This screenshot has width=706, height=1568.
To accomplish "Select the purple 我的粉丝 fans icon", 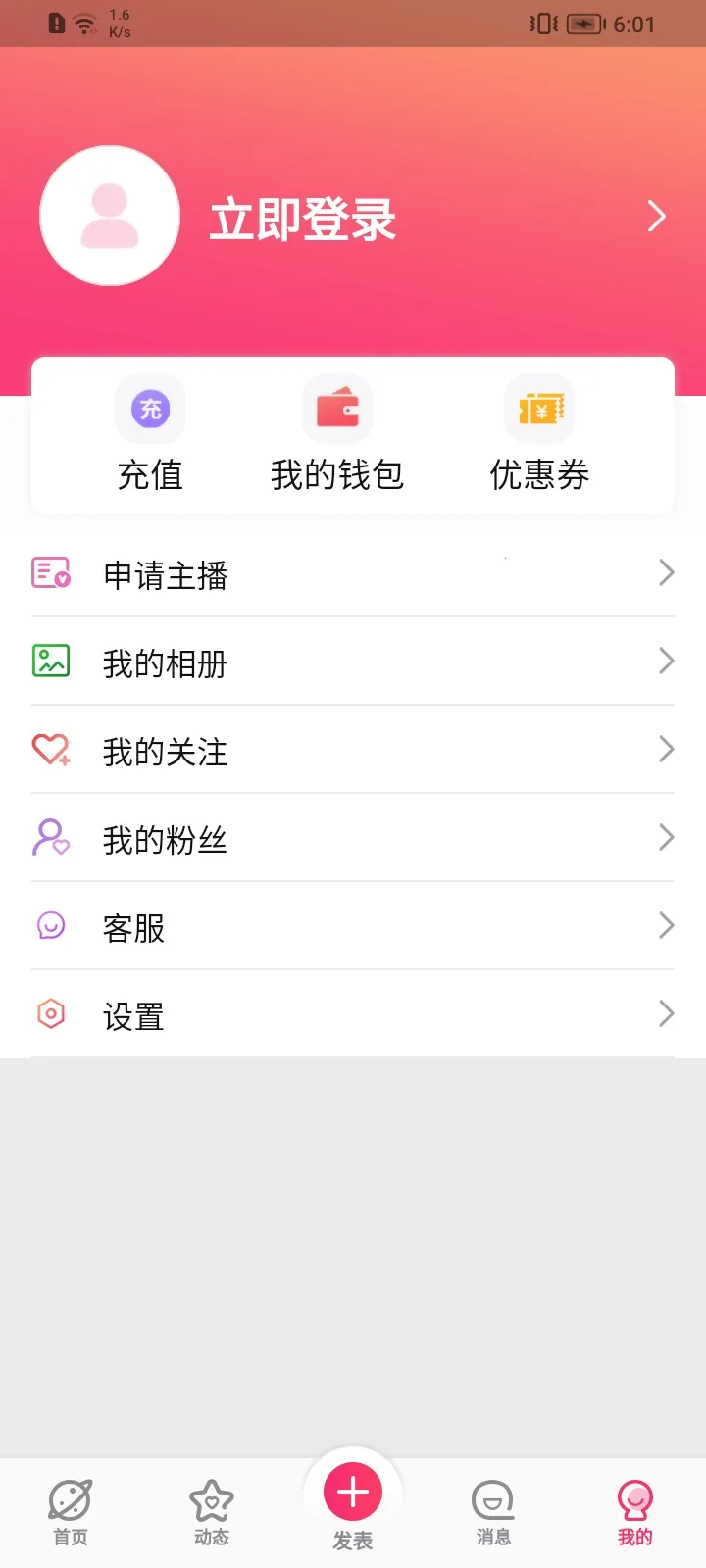I will click(51, 838).
